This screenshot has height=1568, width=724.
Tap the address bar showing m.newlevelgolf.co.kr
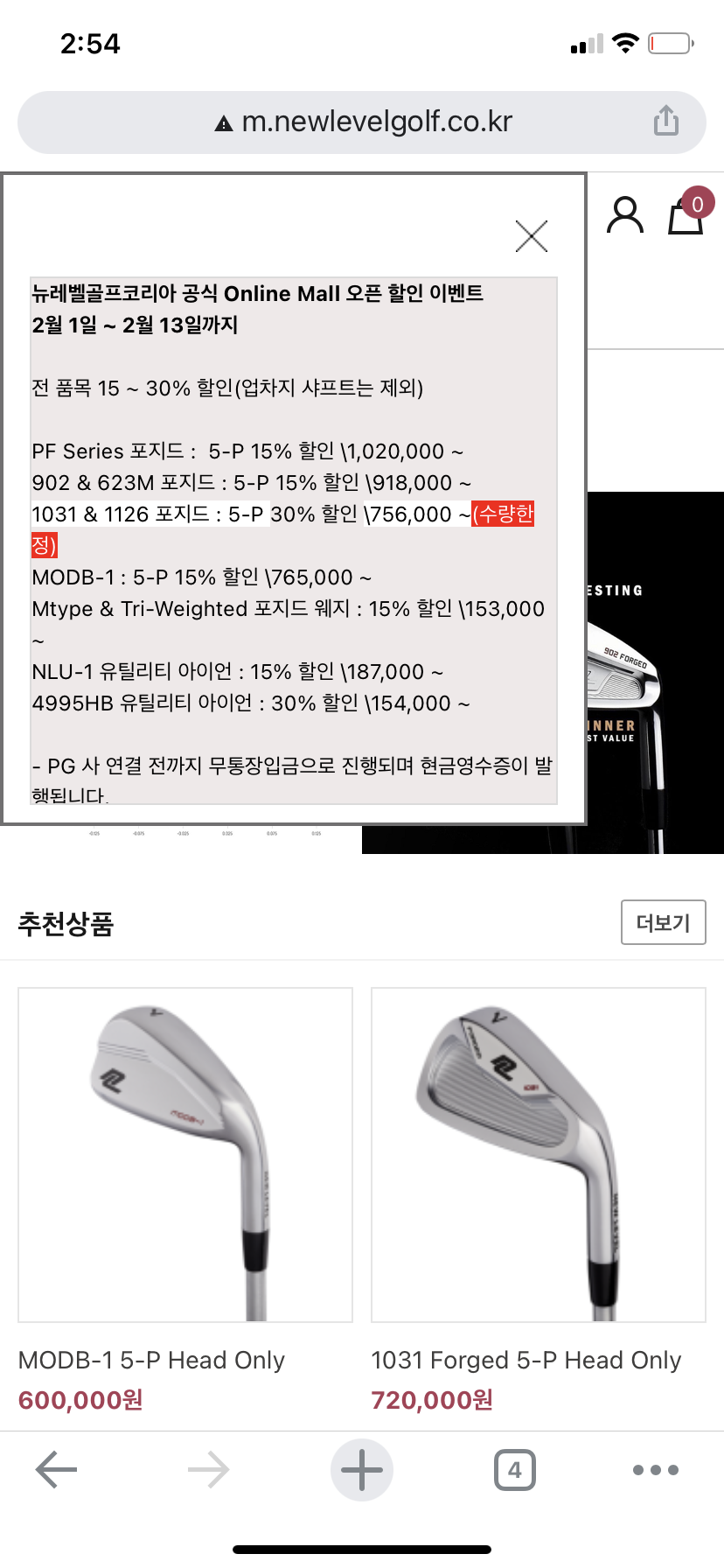(362, 122)
